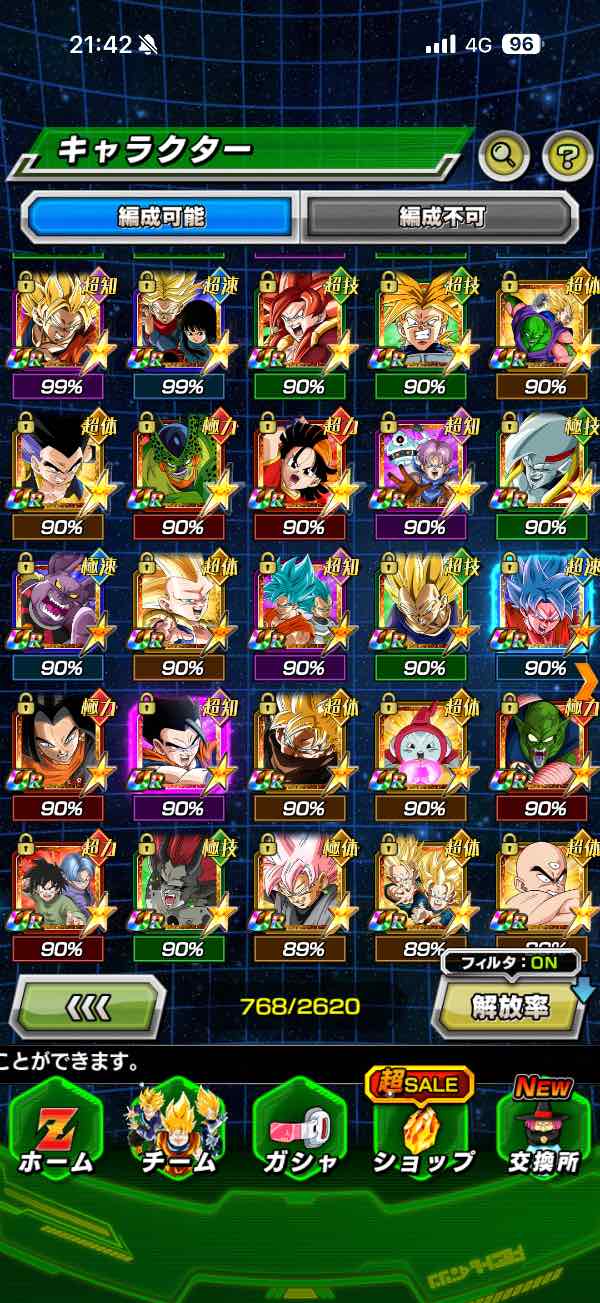This screenshot has height=1303, width=600.
Task: Go back with the green arrow button
Action: (x=87, y=1006)
